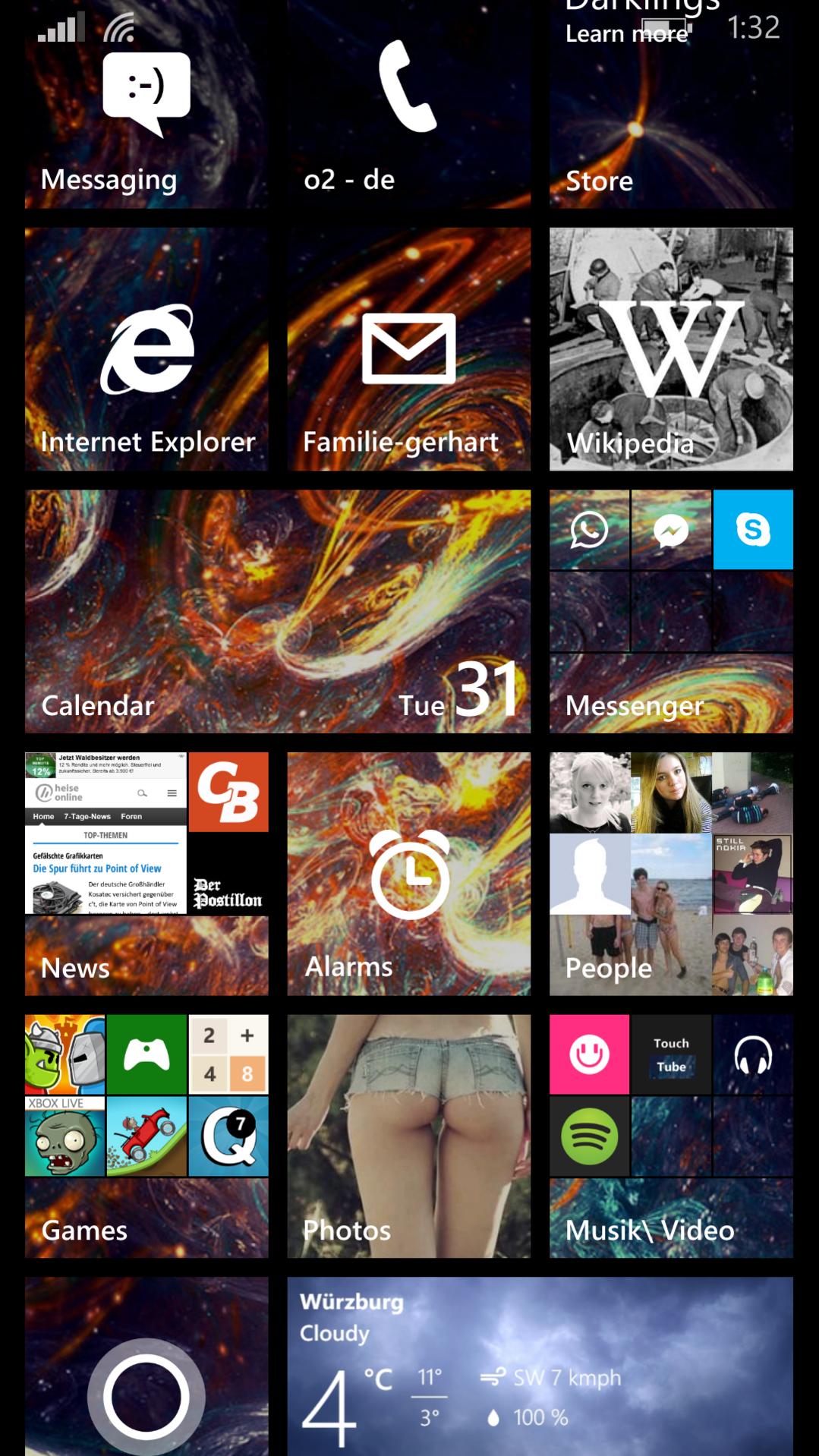Open Internet Explorer
This screenshot has height=1456, width=819.
pos(146,349)
